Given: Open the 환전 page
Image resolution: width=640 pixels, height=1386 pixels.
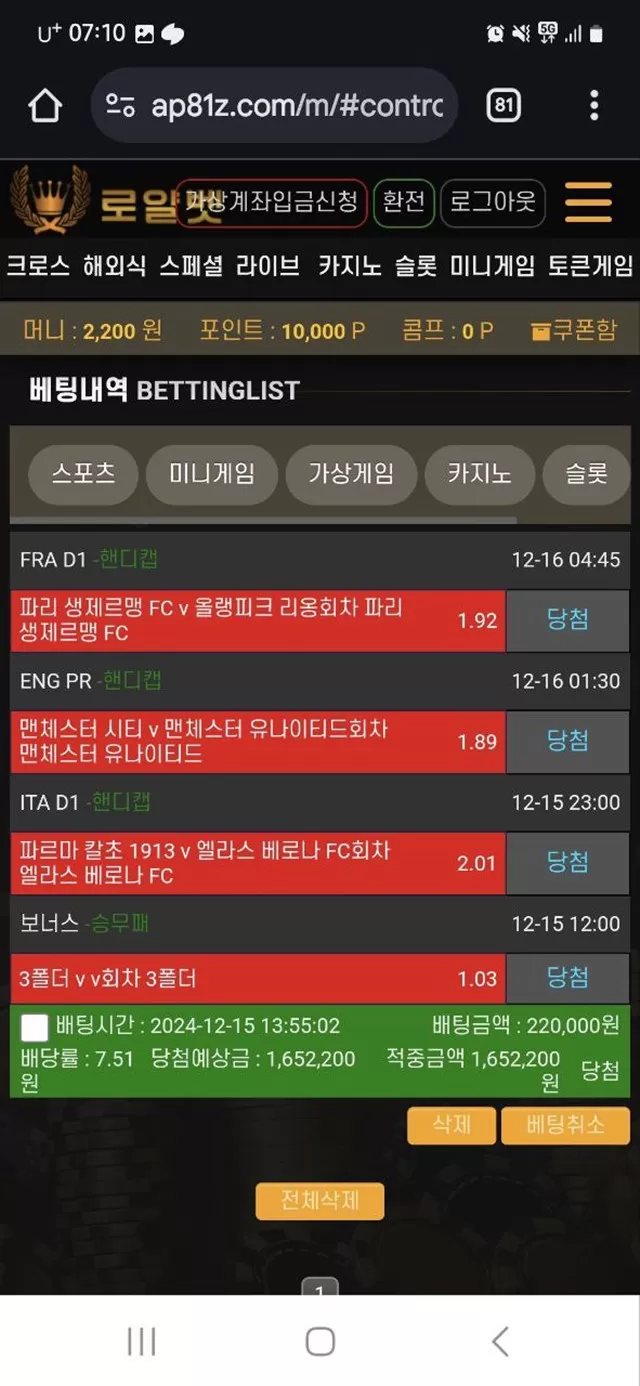Looking at the screenshot, I should pyautogui.click(x=404, y=203).
